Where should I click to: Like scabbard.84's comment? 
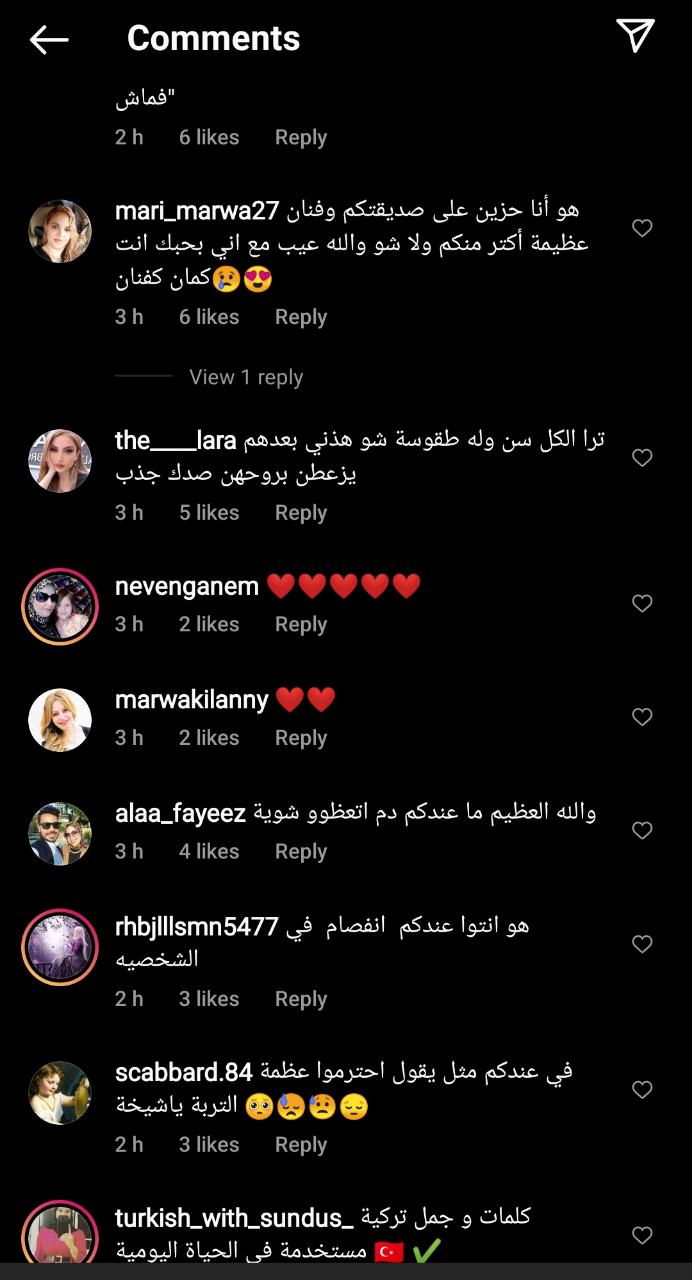point(642,1089)
